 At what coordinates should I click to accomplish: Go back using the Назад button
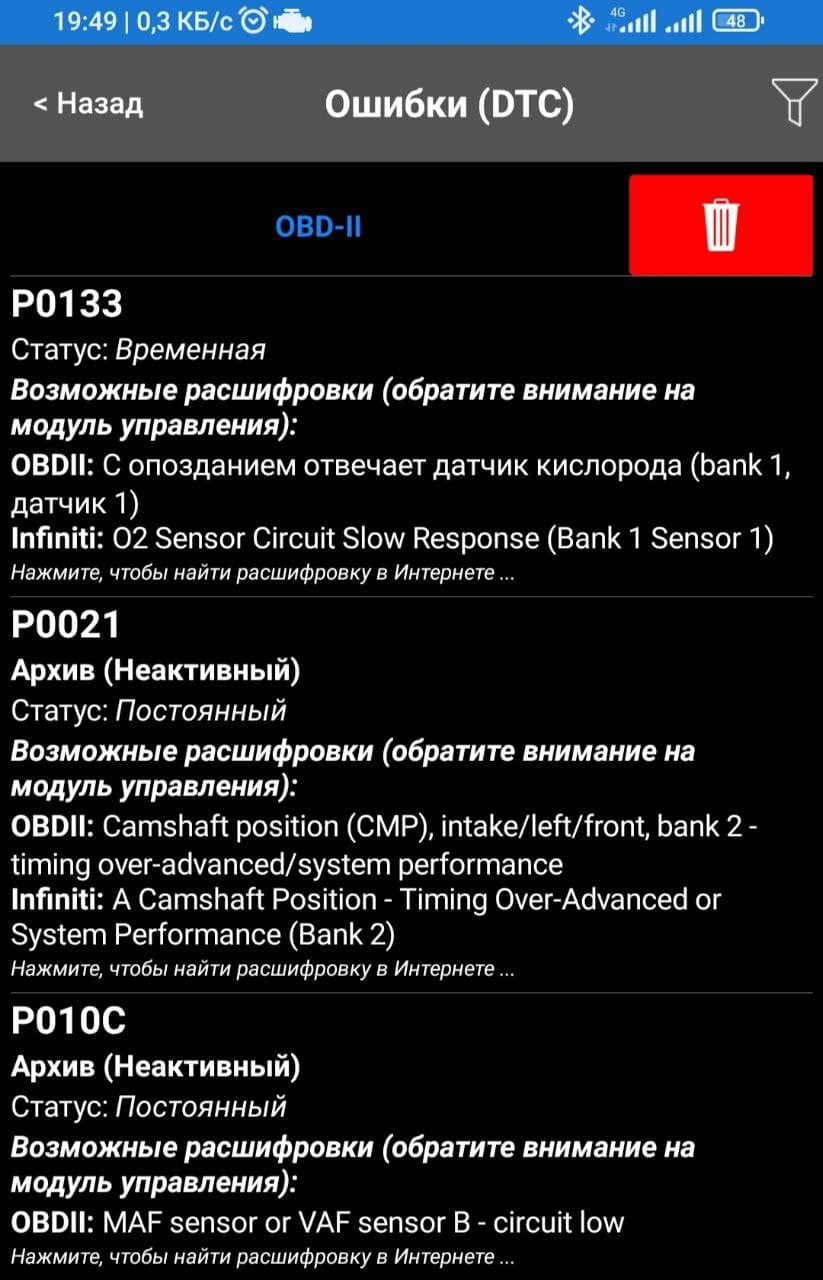point(88,103)
